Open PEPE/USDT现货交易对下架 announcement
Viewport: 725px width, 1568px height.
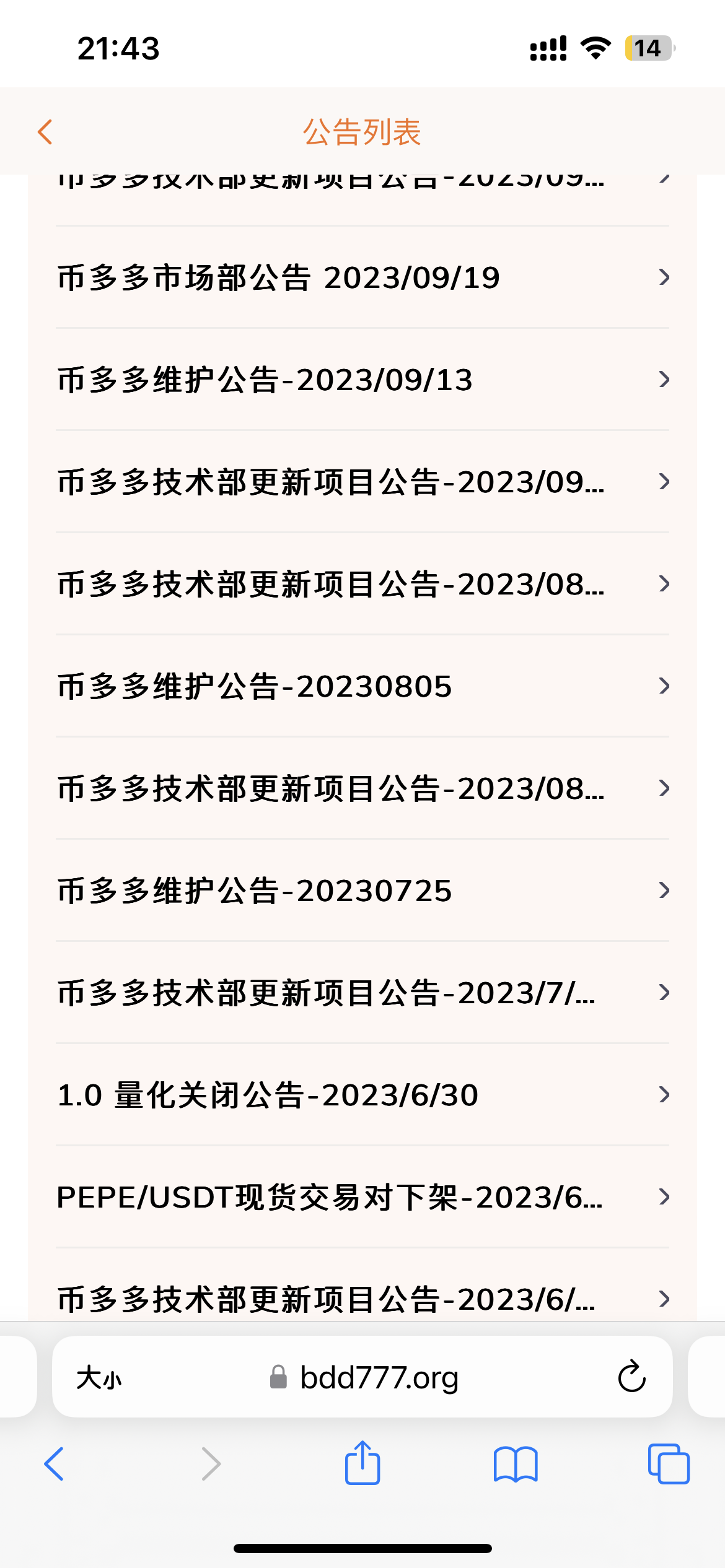coord(362,1197)
